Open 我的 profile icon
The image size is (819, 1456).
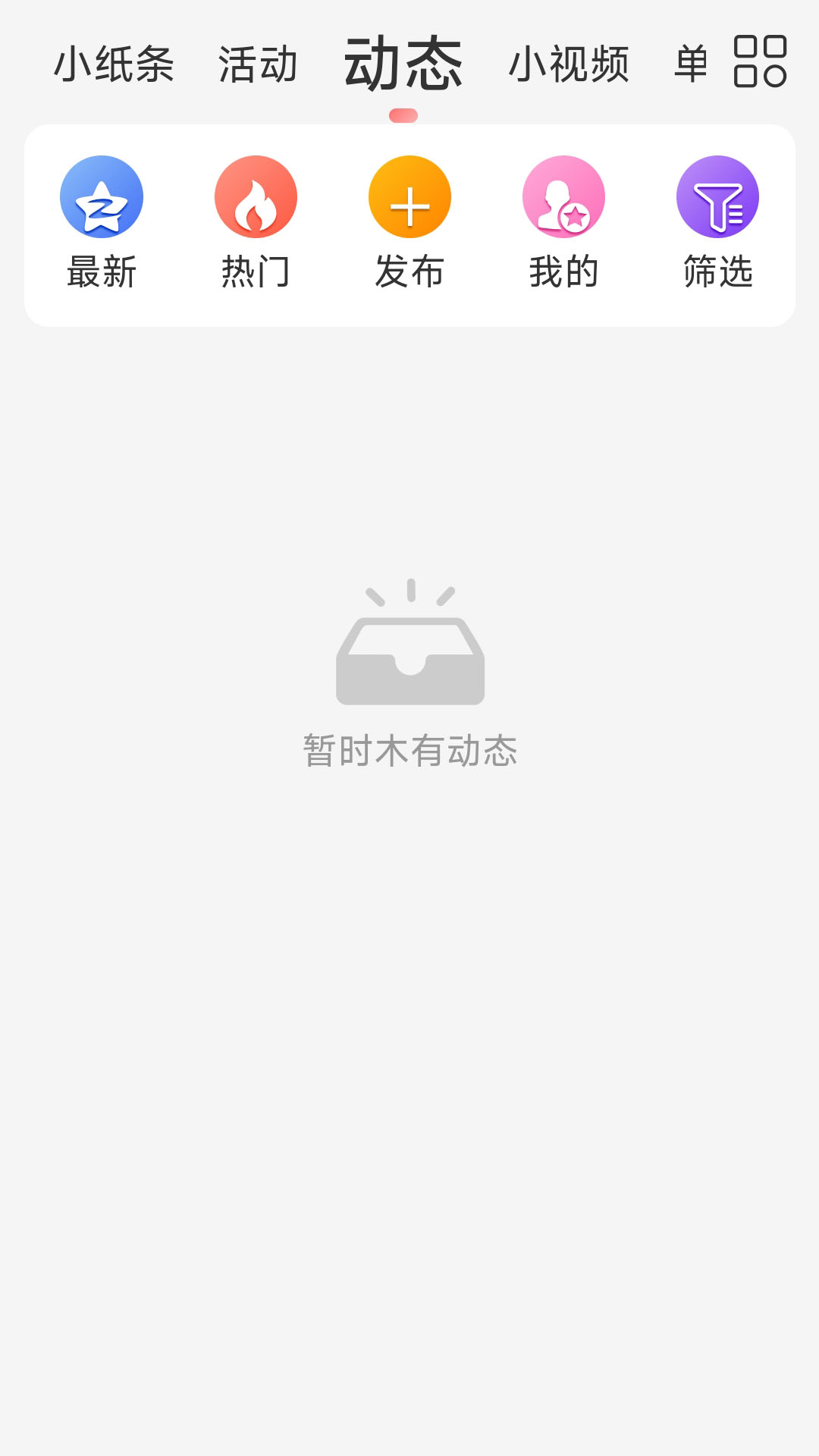point(563,196)
